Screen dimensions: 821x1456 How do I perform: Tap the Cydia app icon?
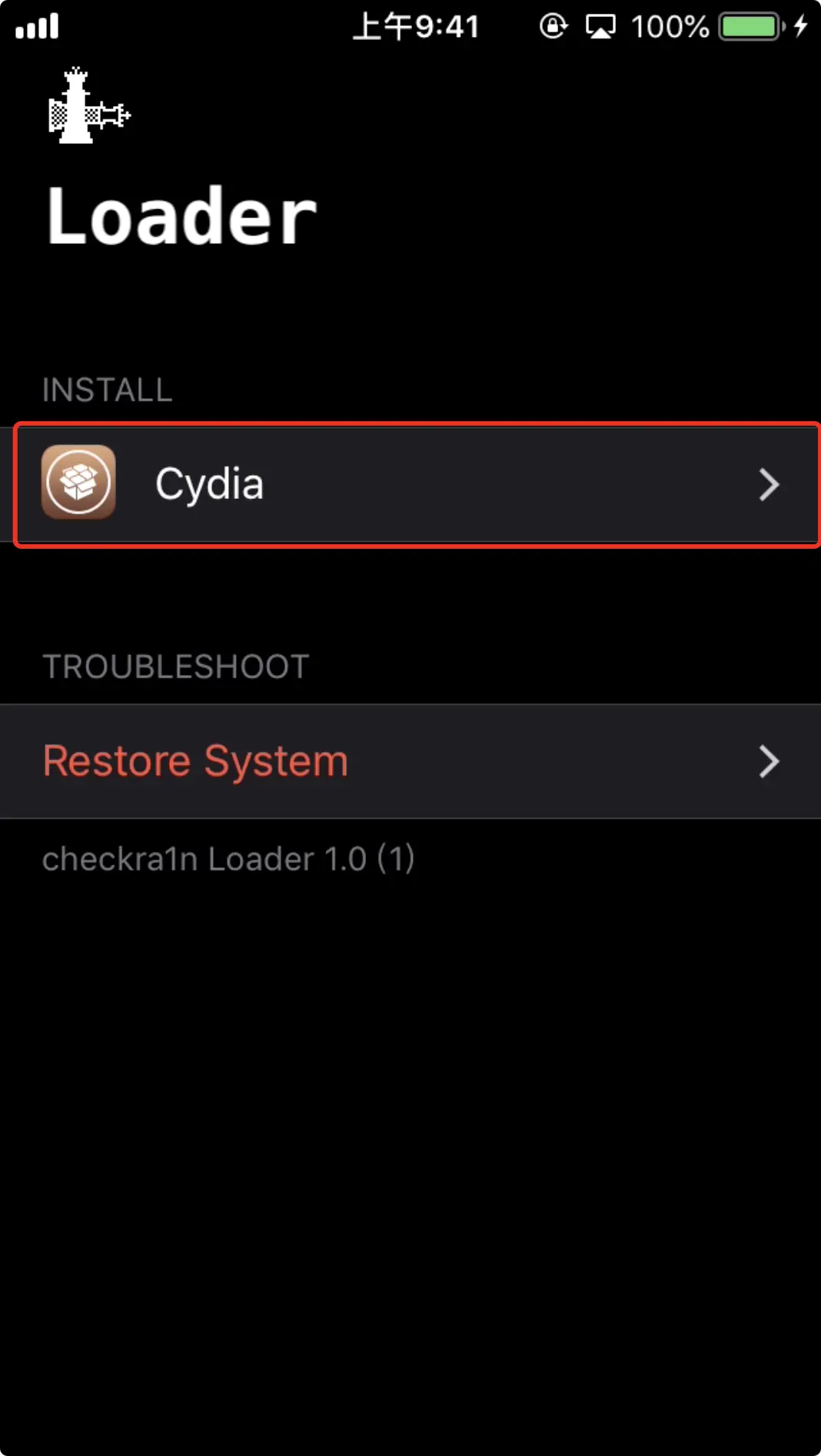(x=79, y=484)
